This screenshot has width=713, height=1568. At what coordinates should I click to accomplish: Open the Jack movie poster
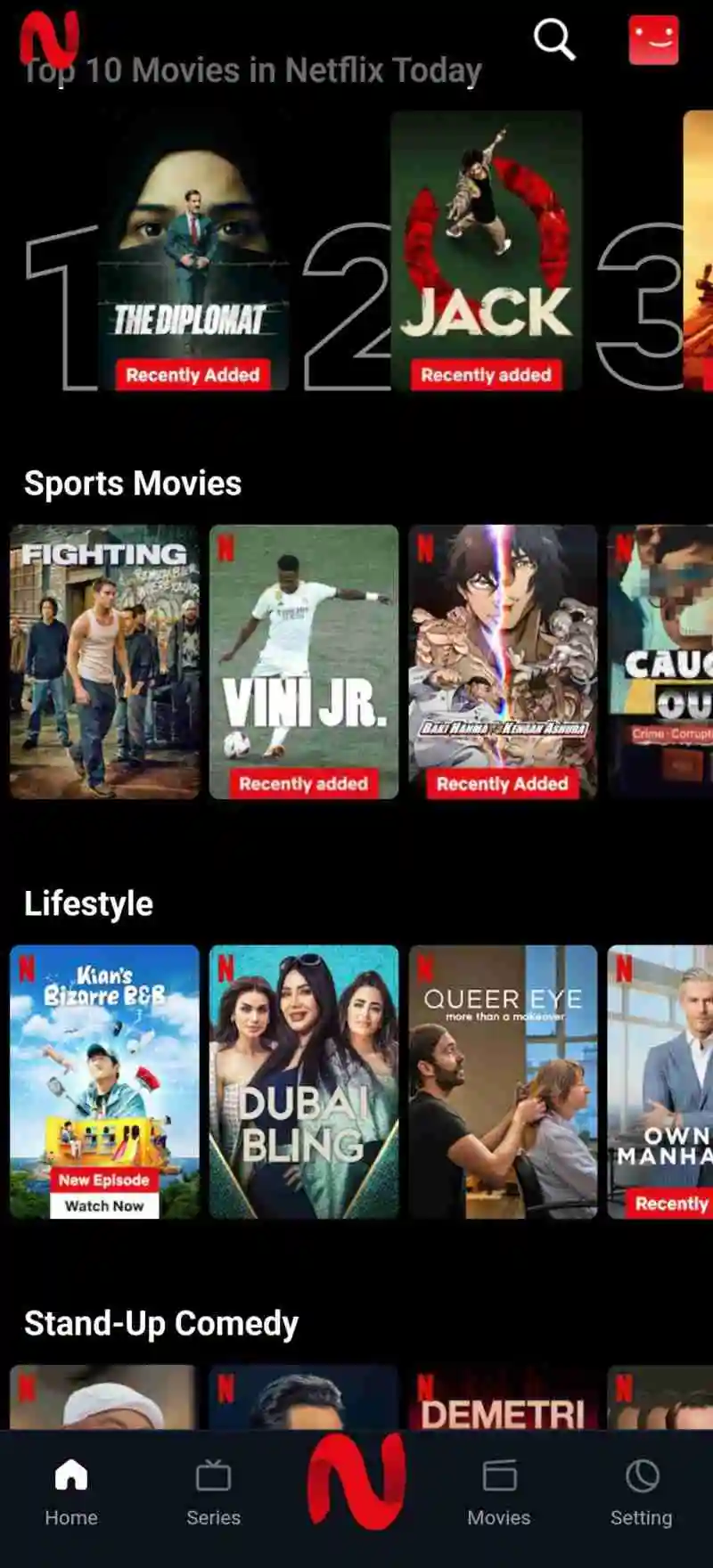click(487, 251)
